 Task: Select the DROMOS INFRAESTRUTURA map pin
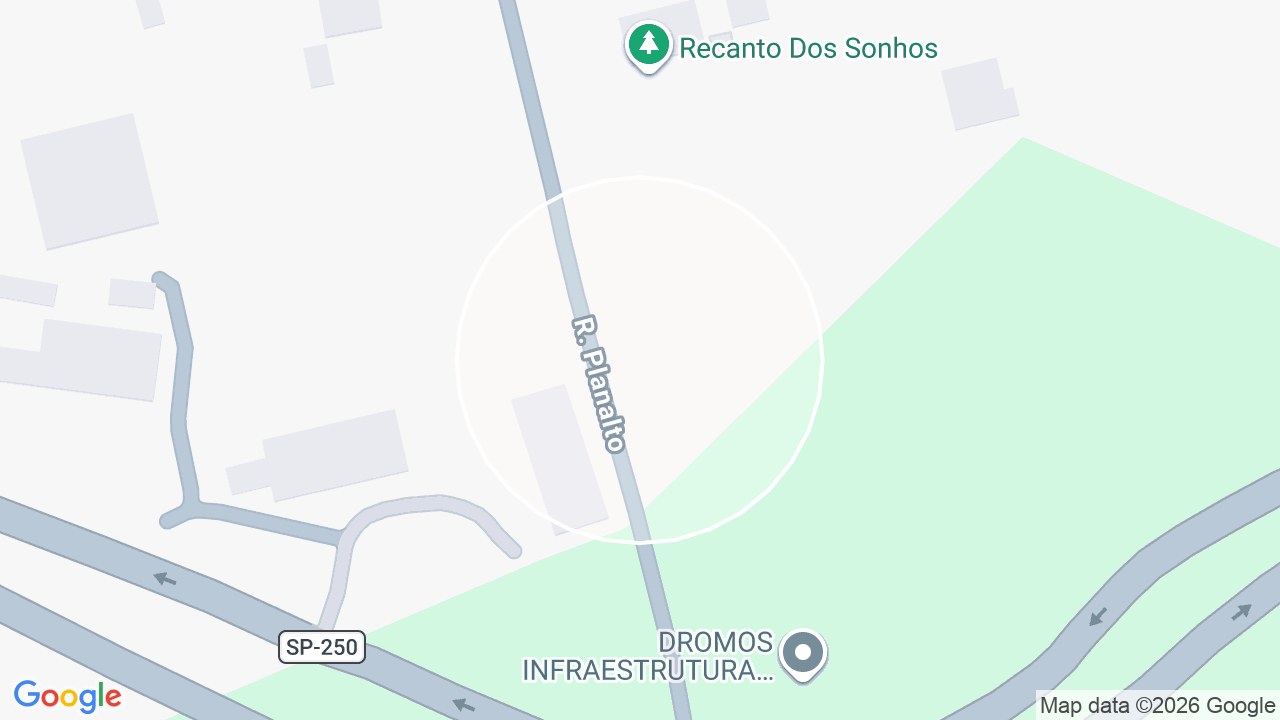[x=802, y=655]
